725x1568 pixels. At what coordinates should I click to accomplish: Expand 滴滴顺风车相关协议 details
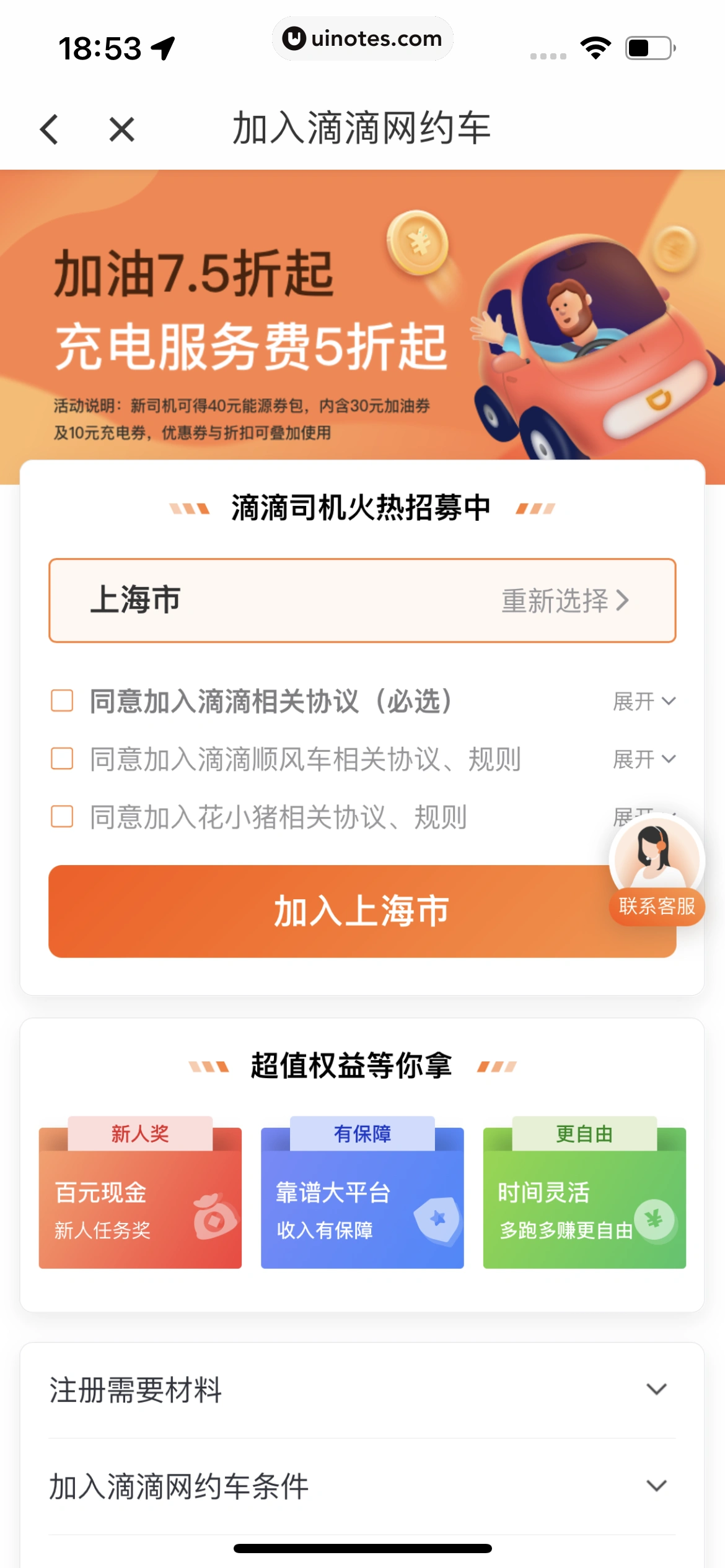[x=643, y=759]
